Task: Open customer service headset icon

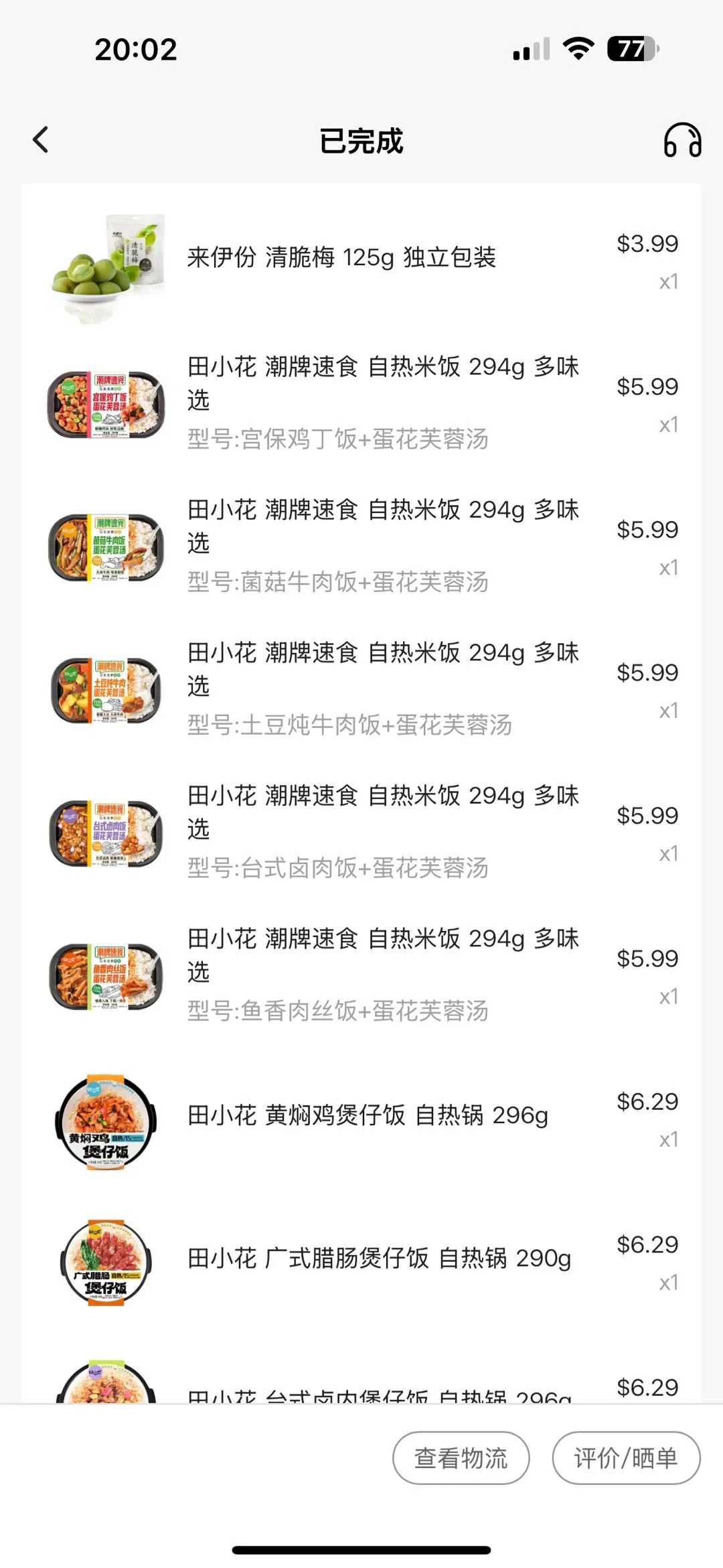Action: 682,140
